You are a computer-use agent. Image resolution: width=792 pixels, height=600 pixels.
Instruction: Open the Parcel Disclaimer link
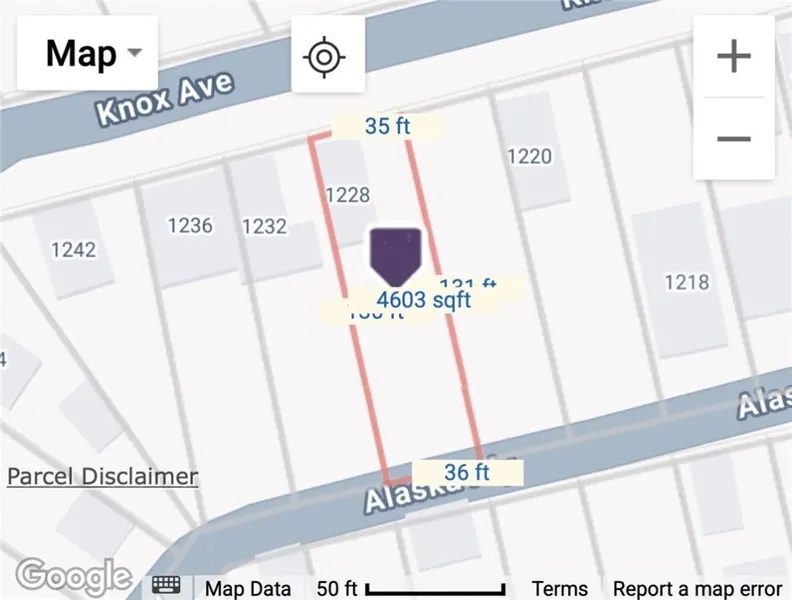(102, 476)
